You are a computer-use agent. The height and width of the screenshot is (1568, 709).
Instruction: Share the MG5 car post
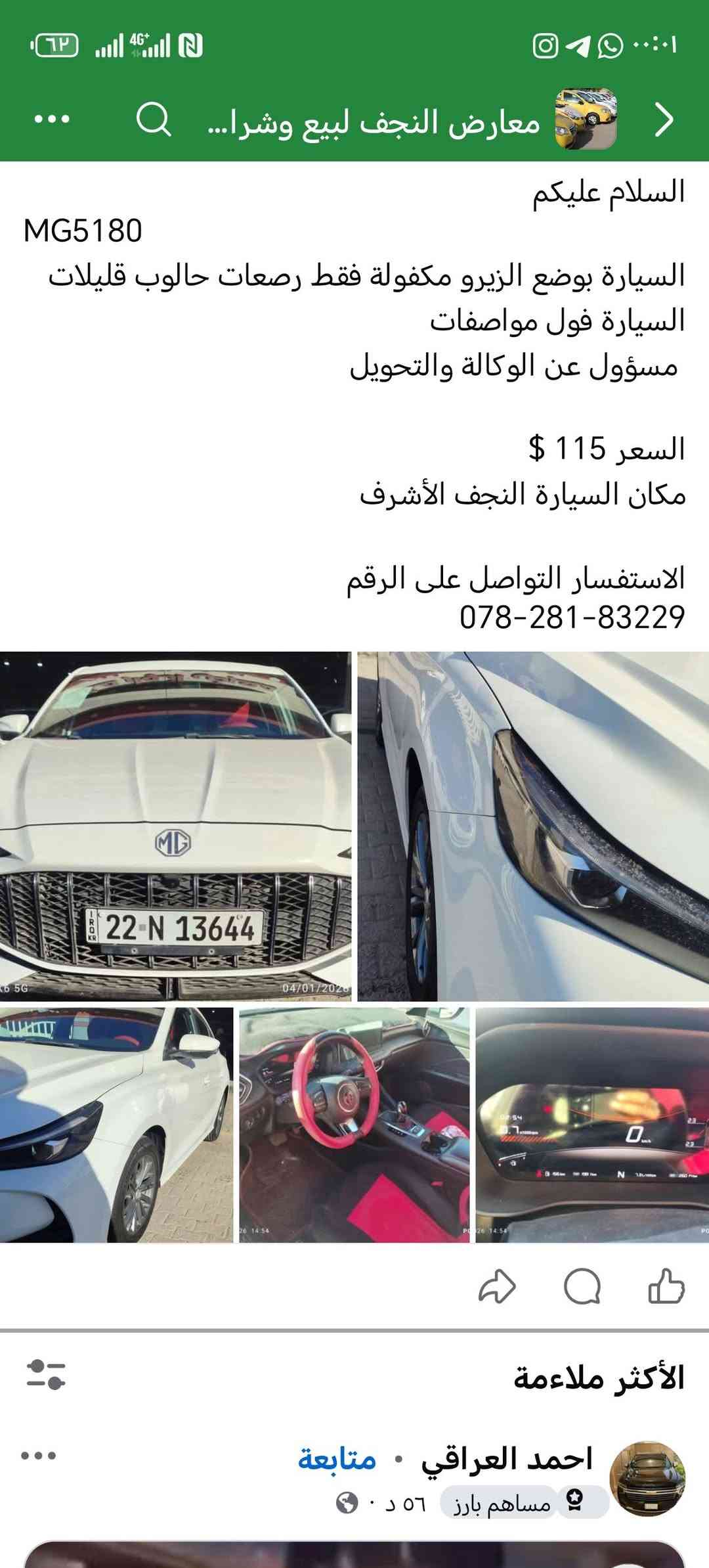coord(497,1286)
